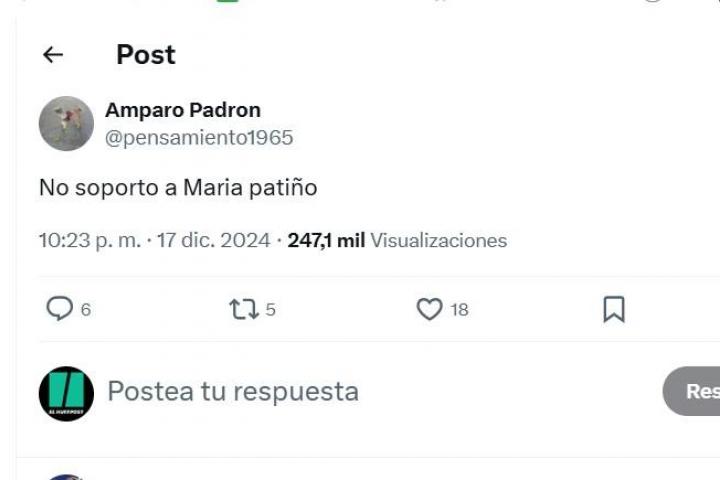The image size is (720, 480).
Task: Bookmark this post
Action: 614,309
